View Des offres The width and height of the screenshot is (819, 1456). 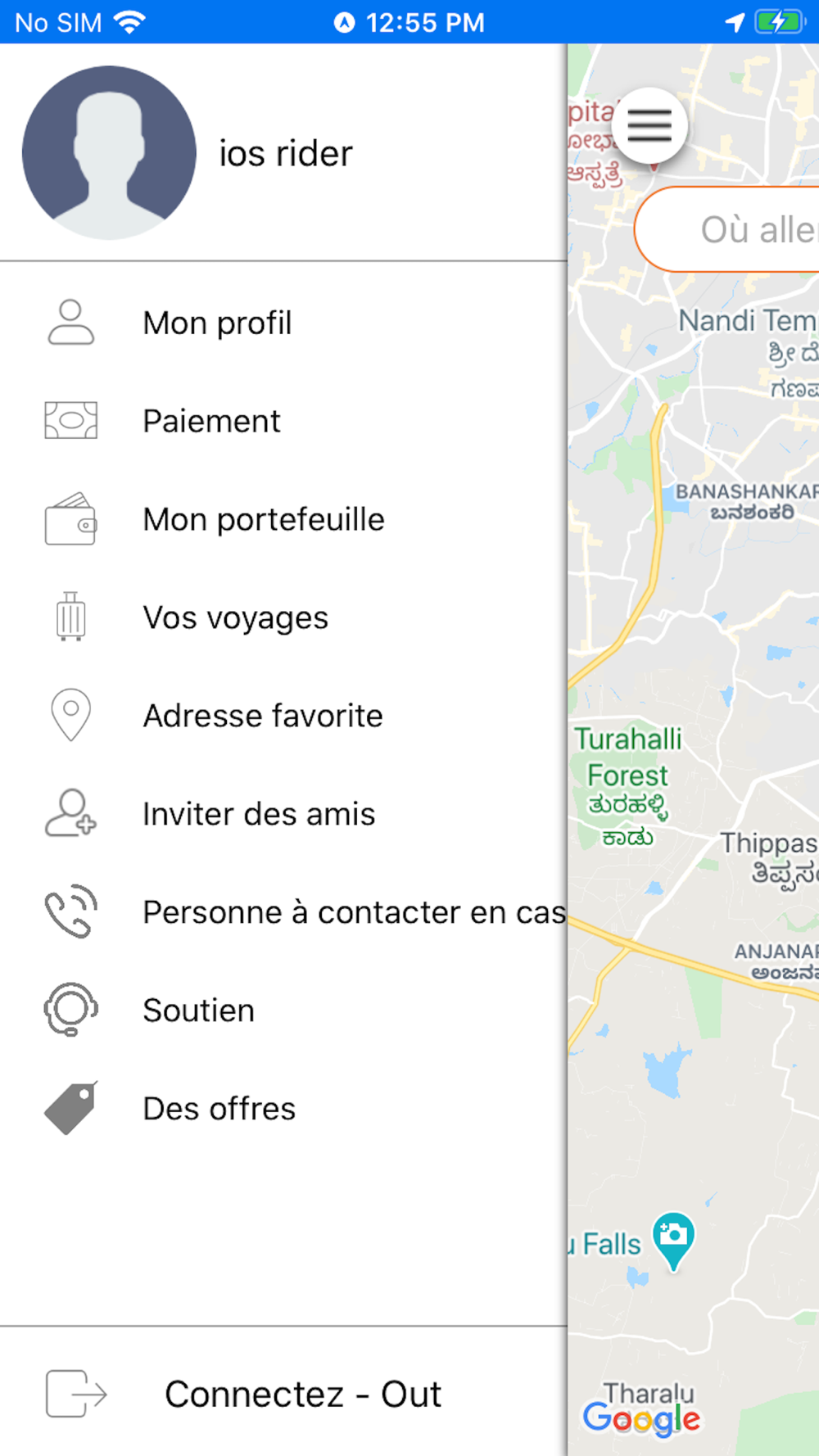pos(283,1109)
